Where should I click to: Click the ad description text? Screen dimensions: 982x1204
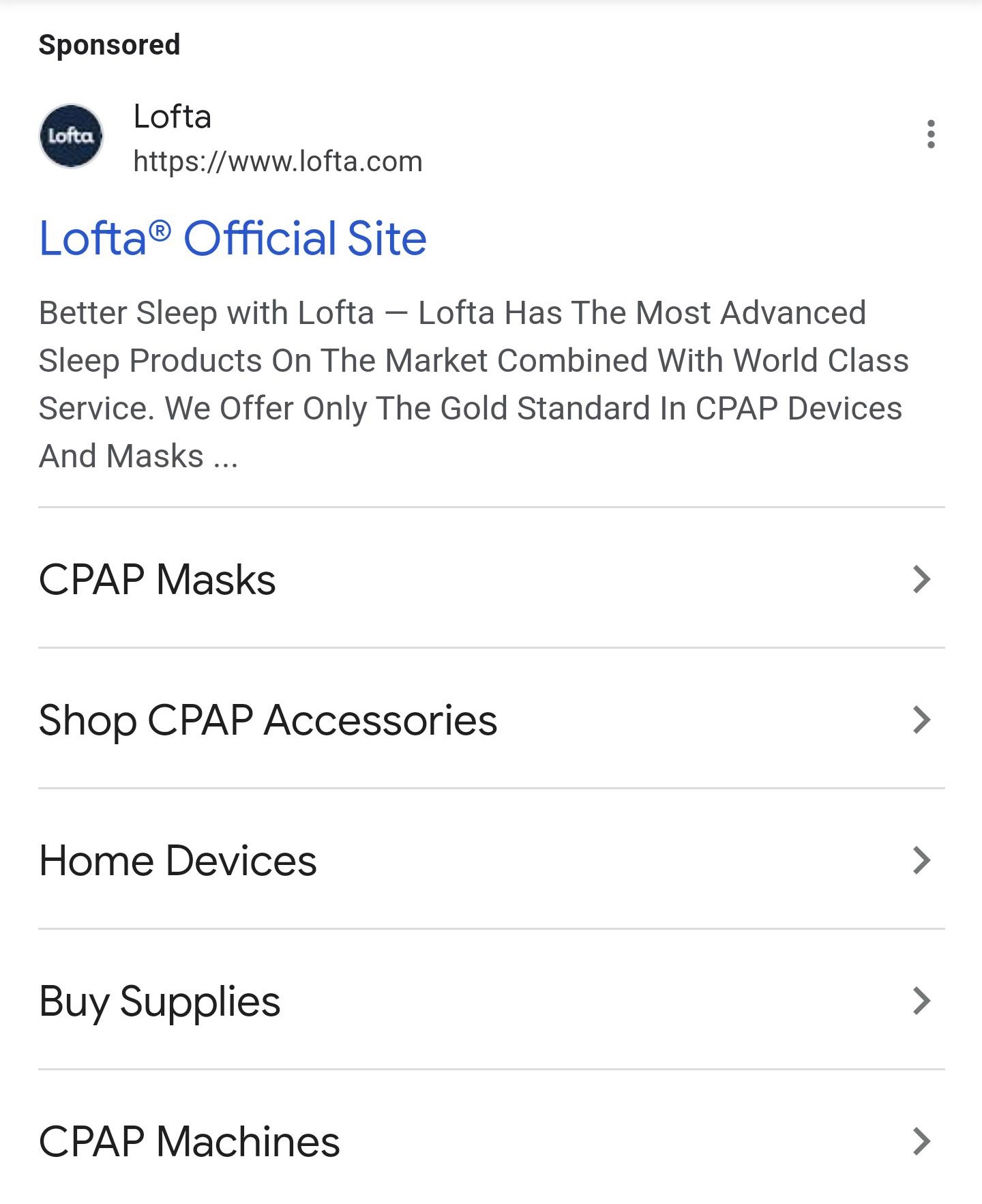(474, 383)
